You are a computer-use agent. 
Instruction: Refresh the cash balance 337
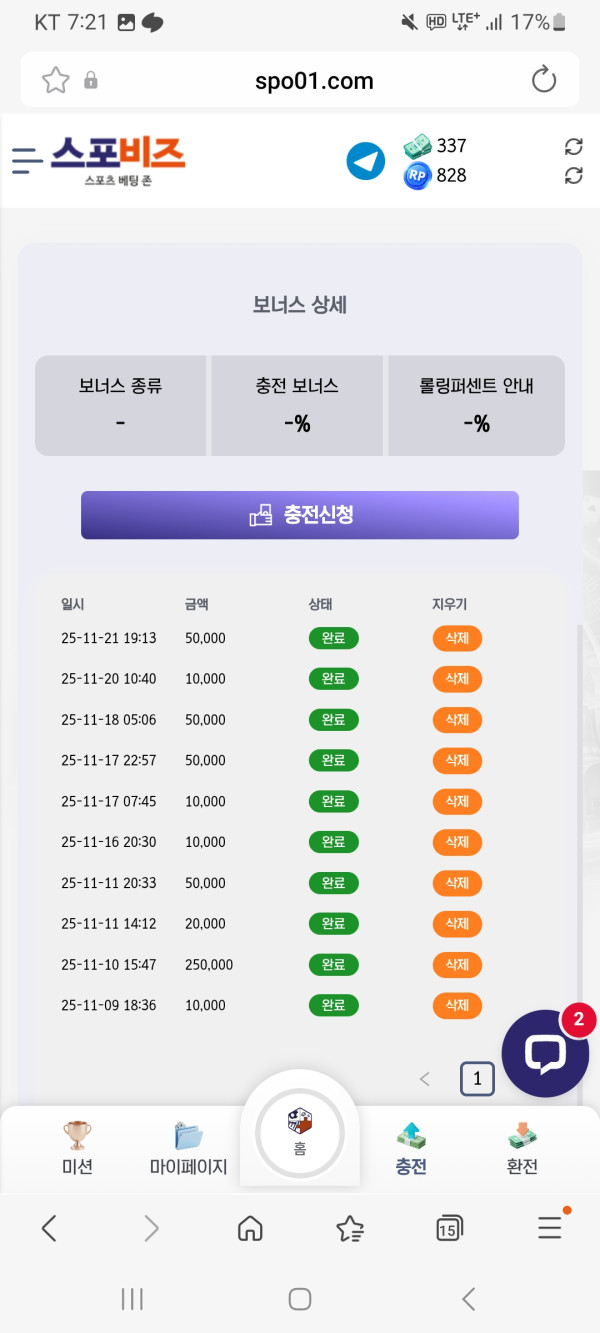tap(573, 147)
